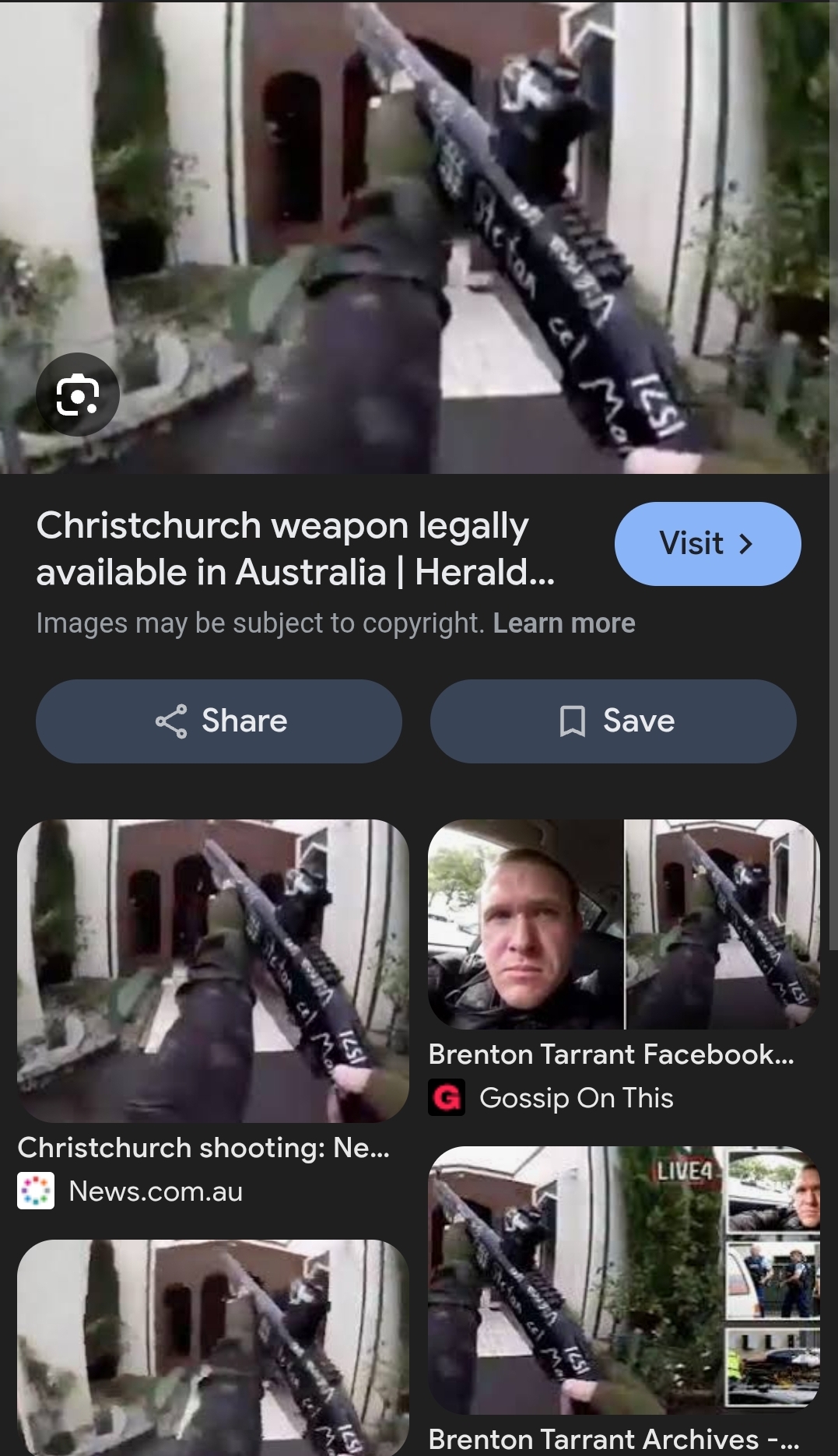Screen dimensions: 838x1456
Task: Save this image to collections
Action: pos(613,721)
